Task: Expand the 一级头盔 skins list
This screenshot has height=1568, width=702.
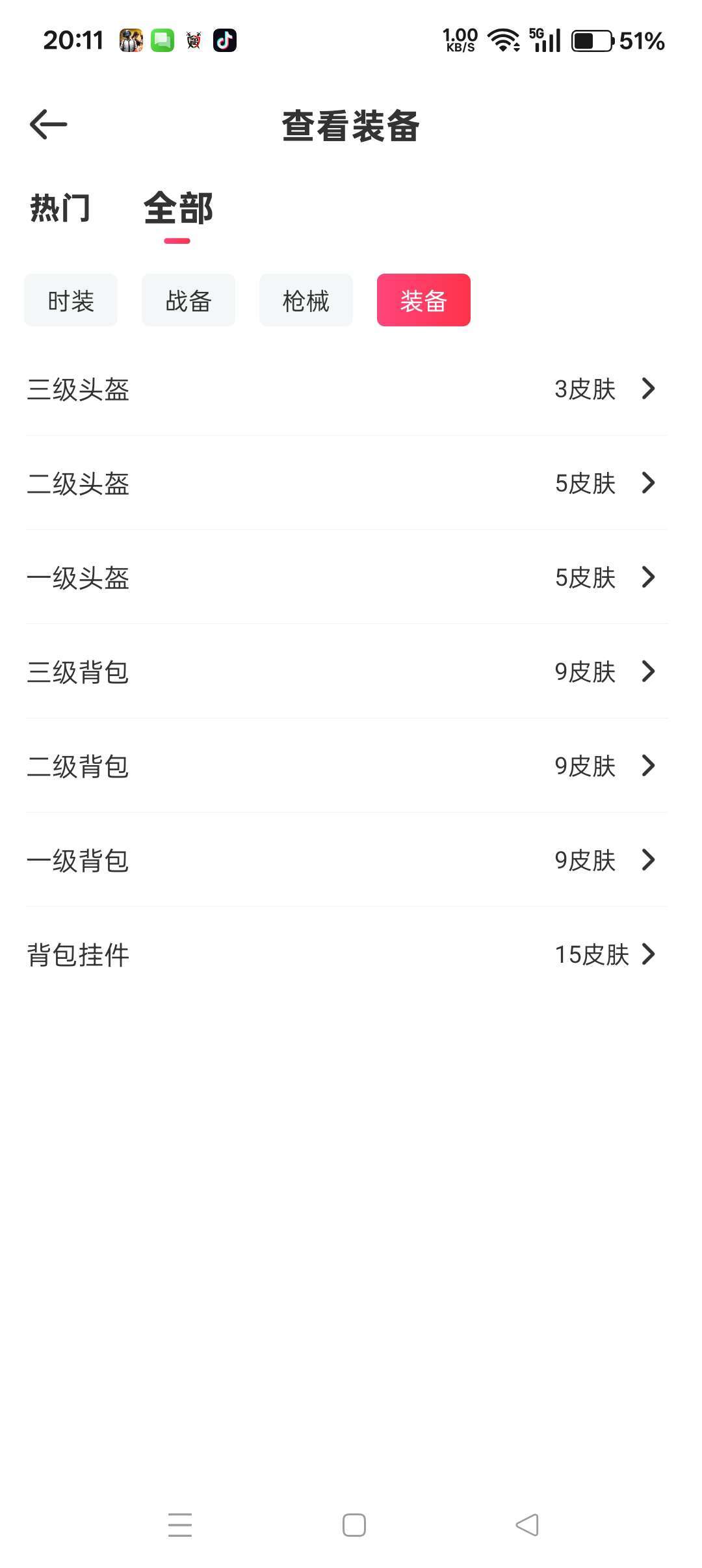Action: tap(351, 577)
